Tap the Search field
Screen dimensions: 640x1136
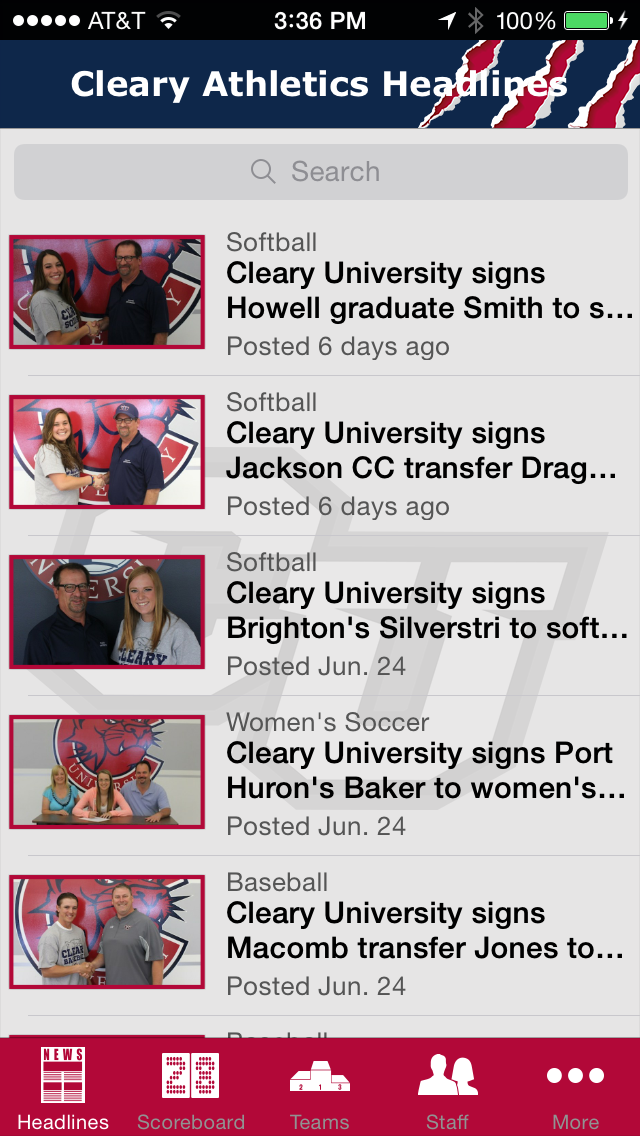pyautogui.click(x=320, y=172)
